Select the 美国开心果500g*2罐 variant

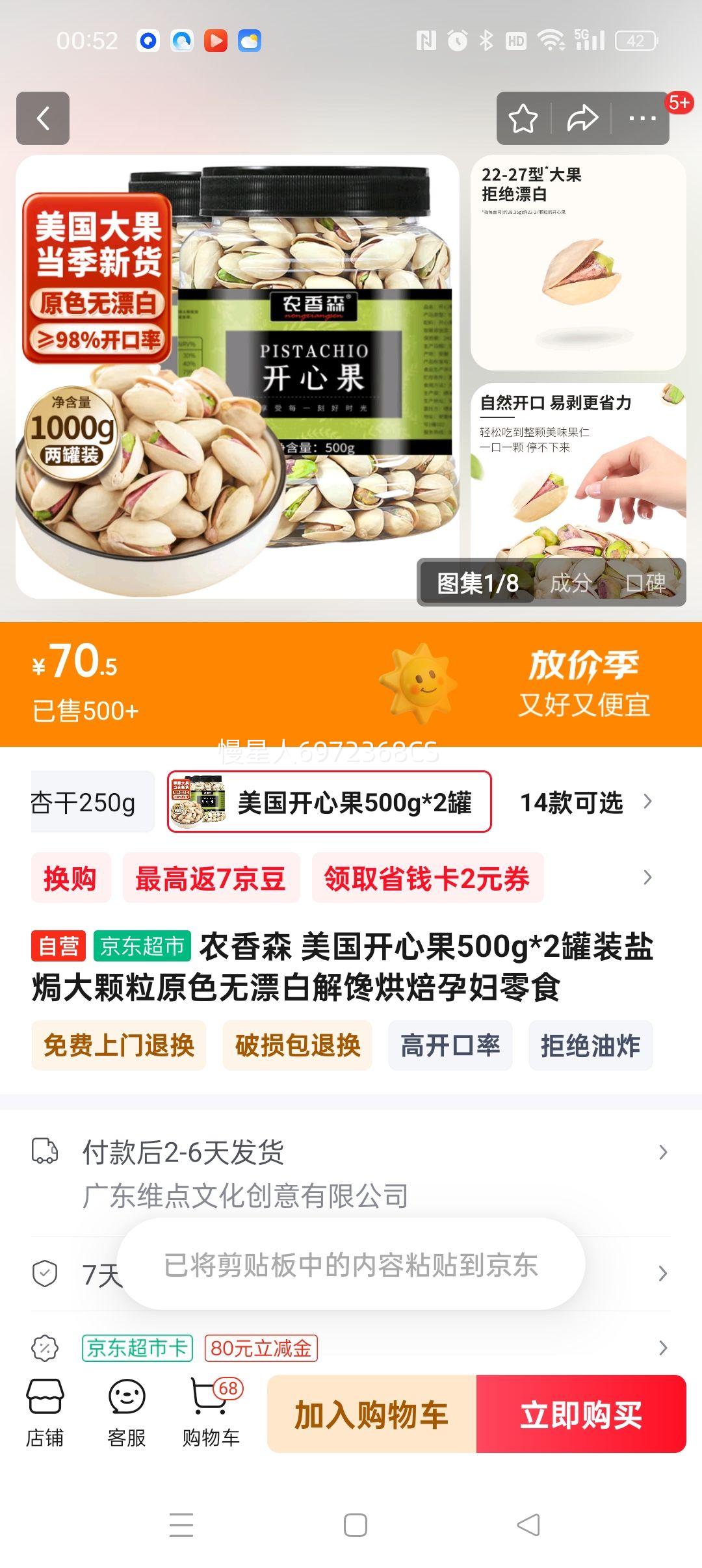pos(329,803)
